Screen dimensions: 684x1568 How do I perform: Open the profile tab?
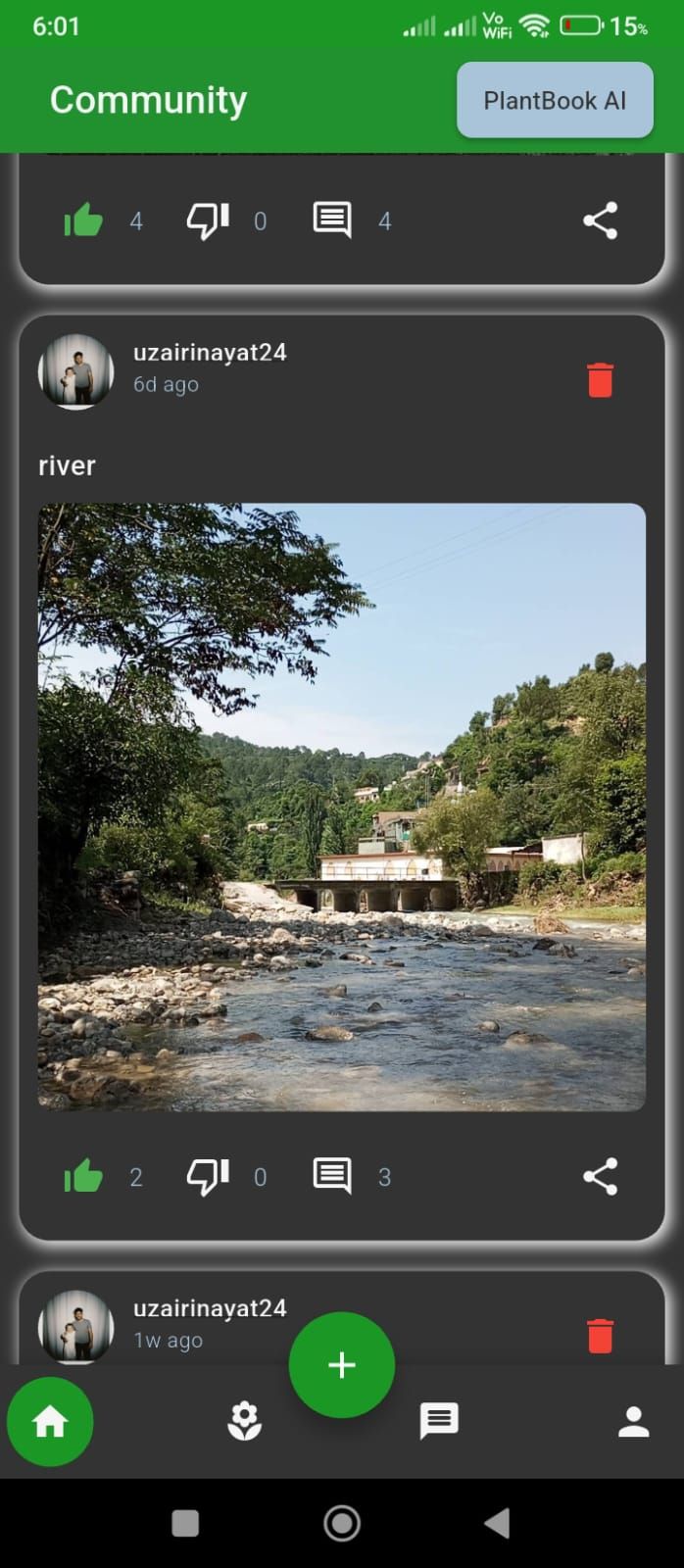click(633, 1421)
